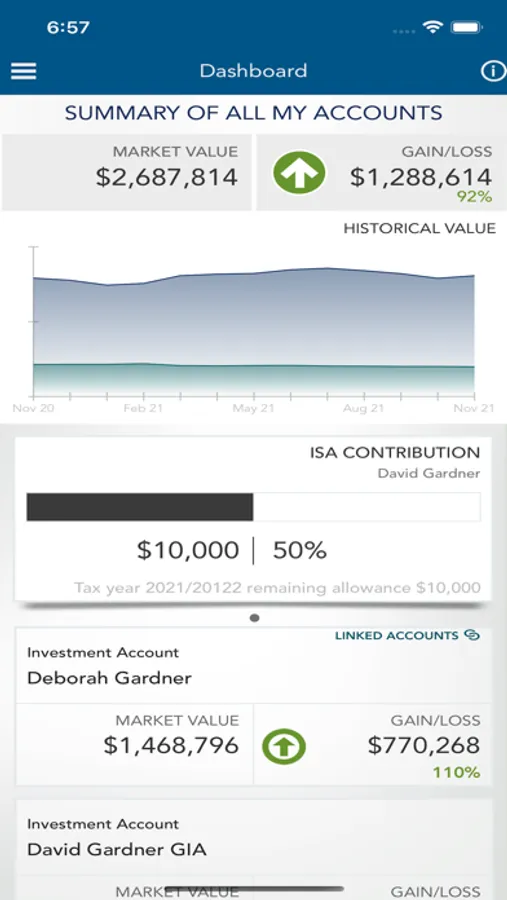
Task: Tap the ISA card page indicator dot
Action: point(254,618)
